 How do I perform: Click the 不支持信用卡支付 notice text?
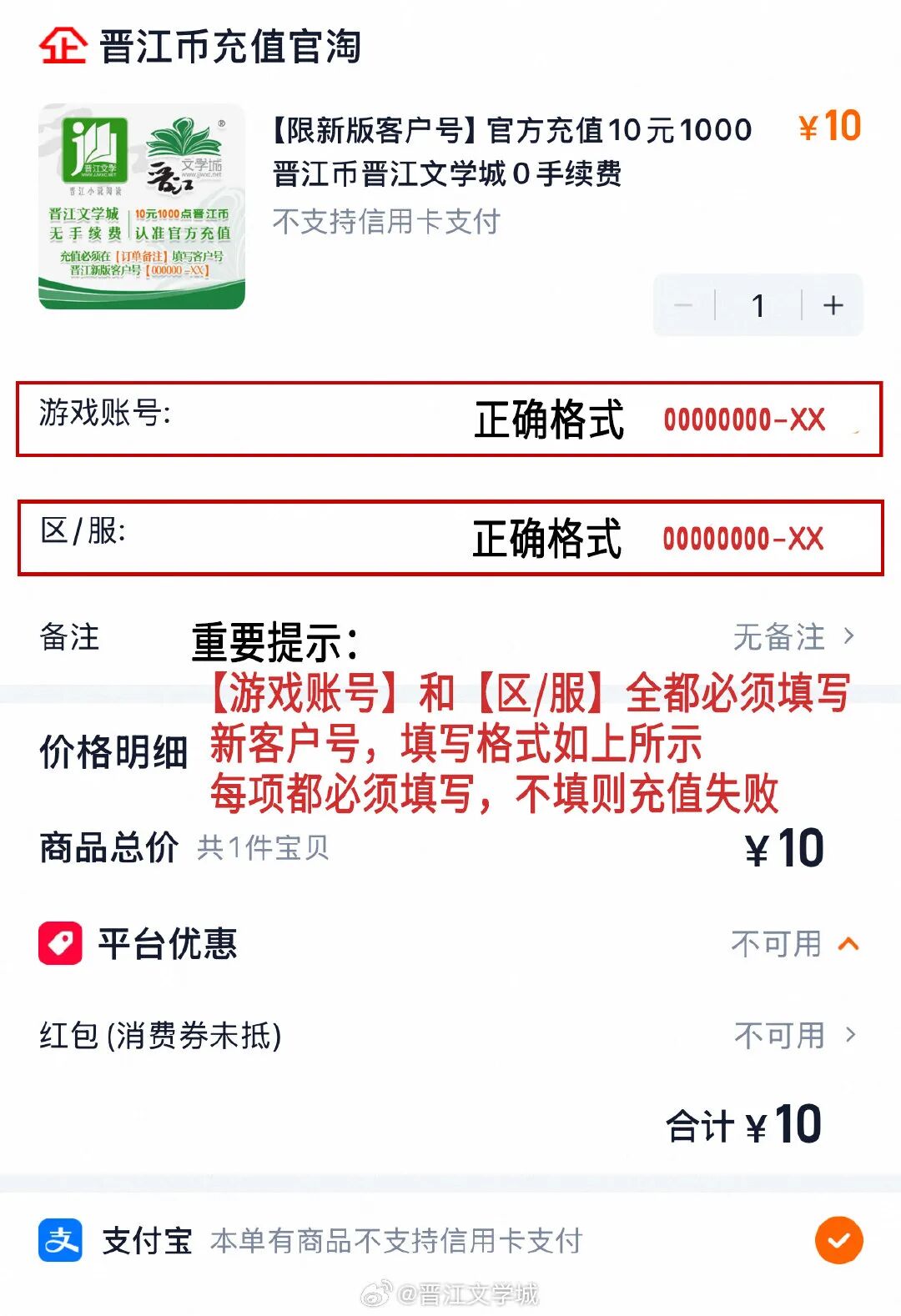coord(385,224)
